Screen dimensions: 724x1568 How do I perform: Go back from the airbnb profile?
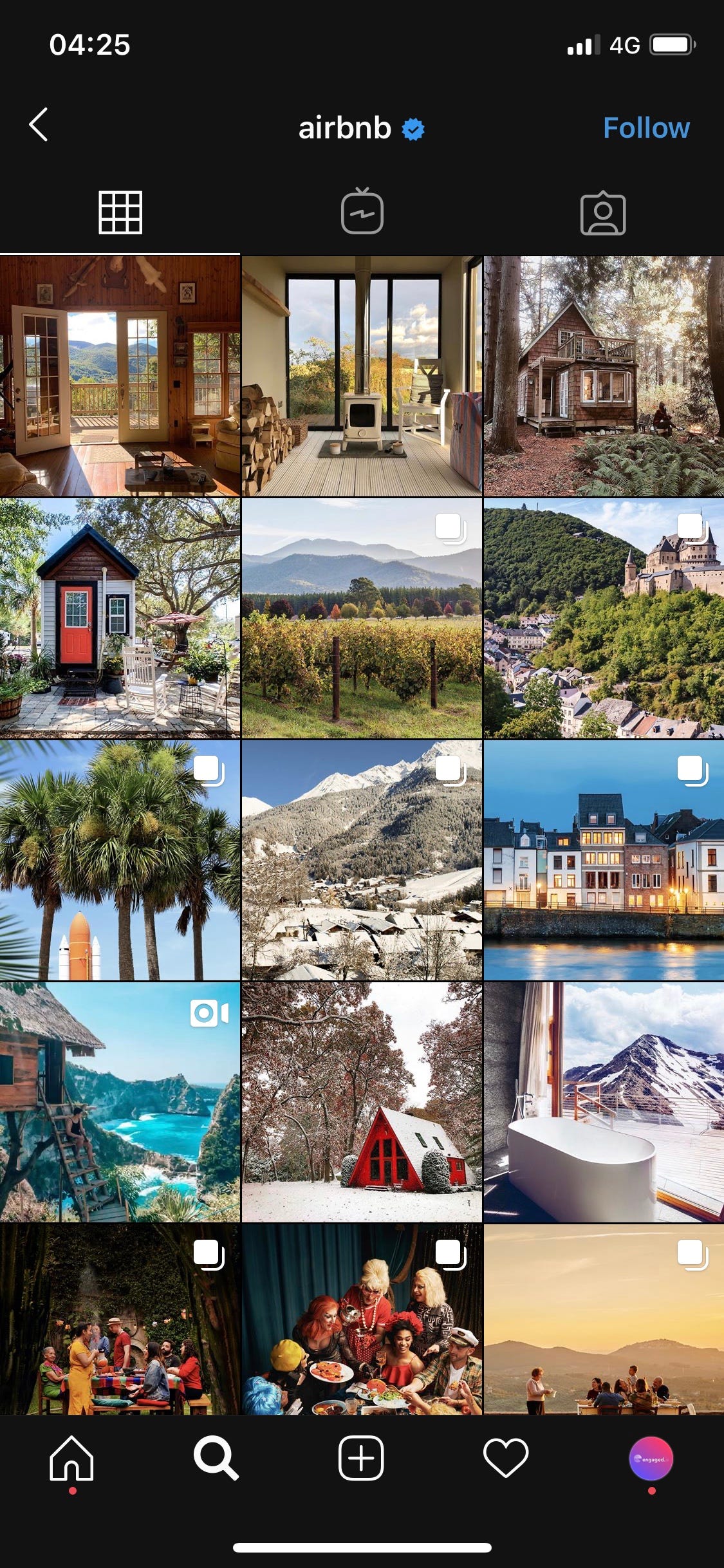point(39,125)
